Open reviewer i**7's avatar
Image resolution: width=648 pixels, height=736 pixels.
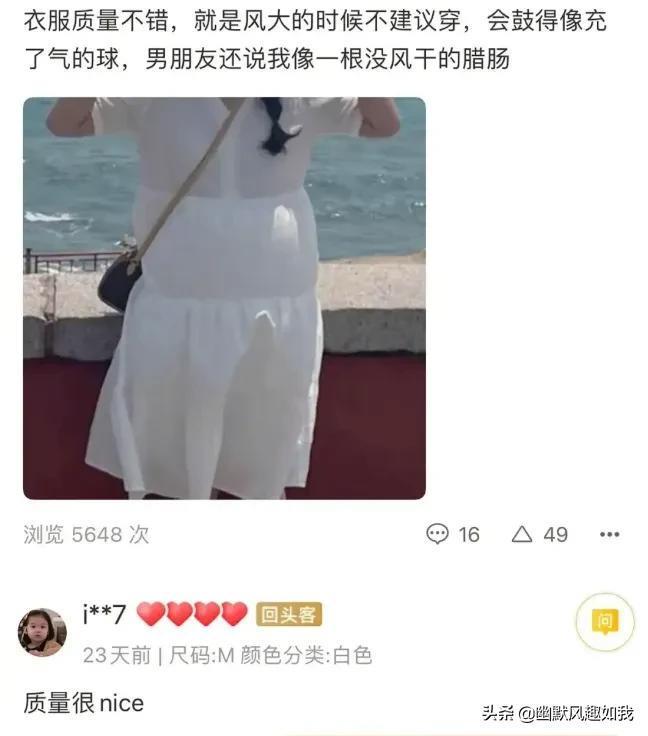43,632
